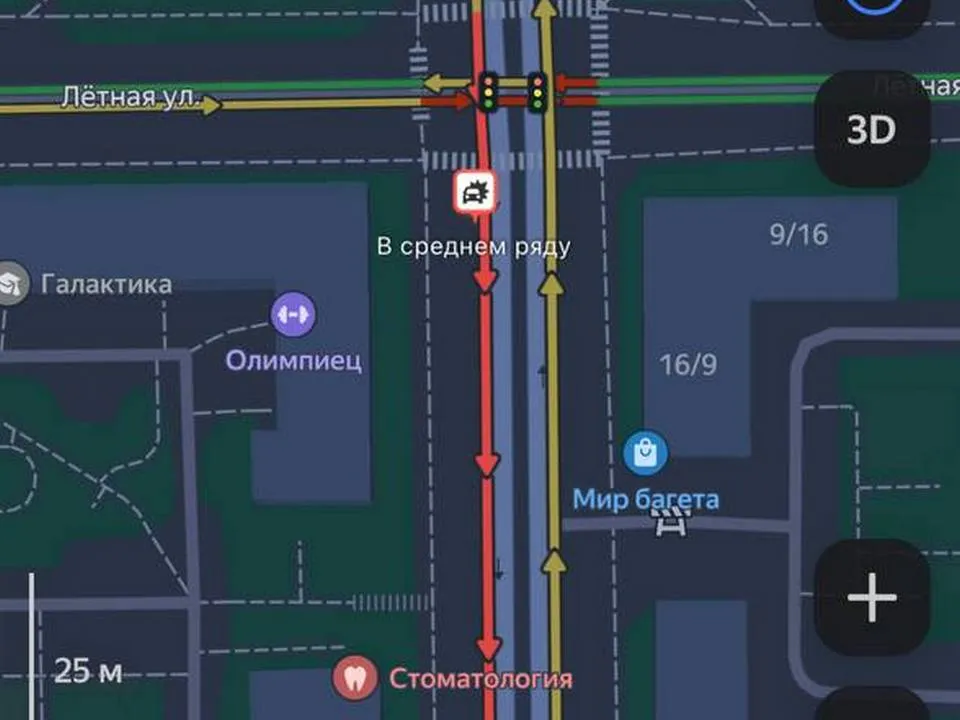Zoom in with the plus button

872,597
